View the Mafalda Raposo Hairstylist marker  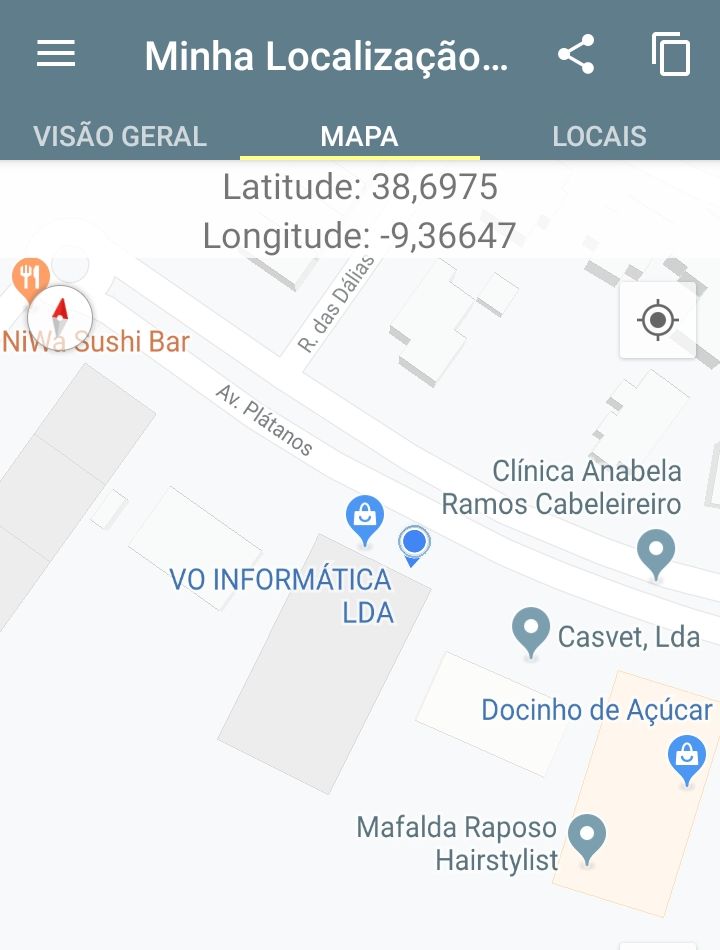pos(587,836)
